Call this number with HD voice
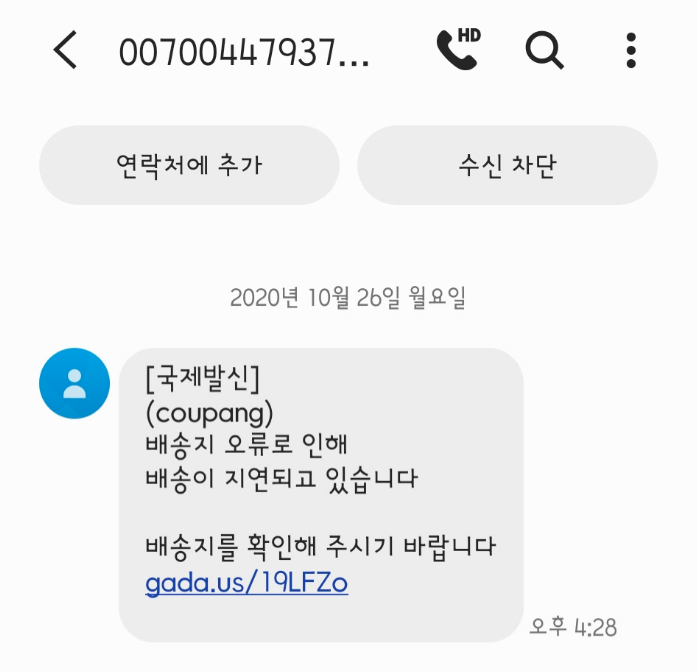Viewport: 697px width, 672px height. pyautogui.click(x=458, y=50)
